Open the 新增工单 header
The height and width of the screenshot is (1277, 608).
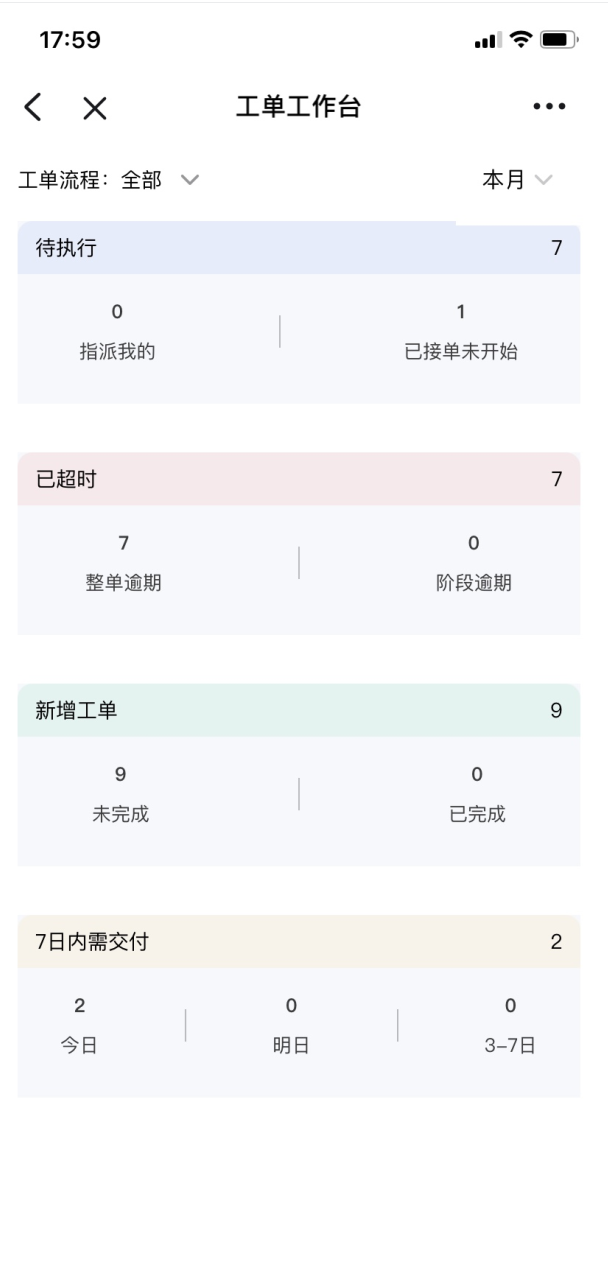(x=299, y=710)
